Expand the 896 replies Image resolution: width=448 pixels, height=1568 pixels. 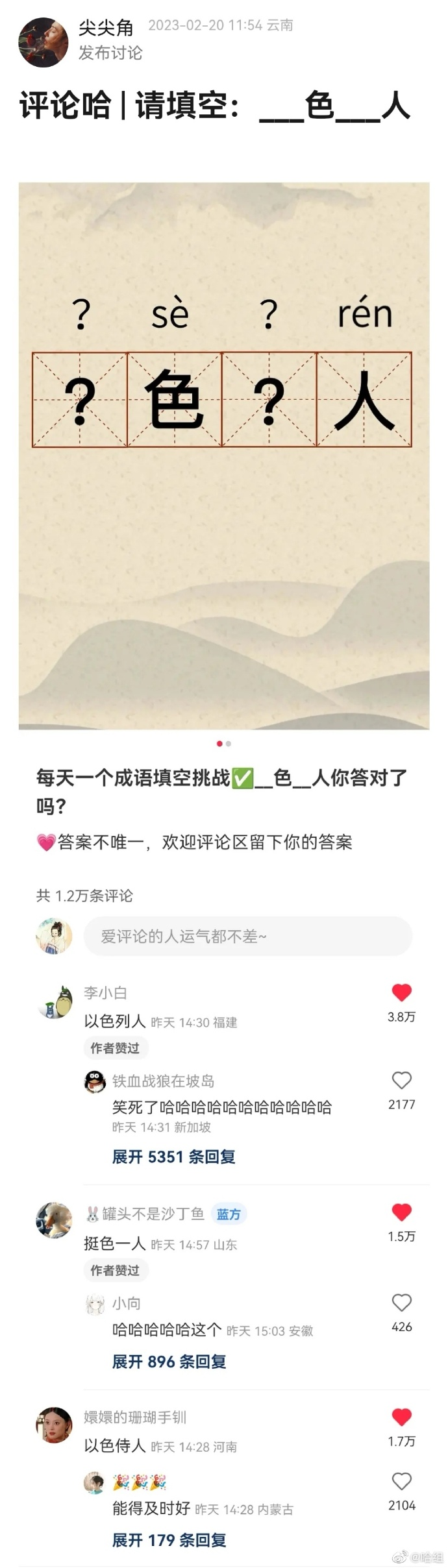click(169, 1362)
